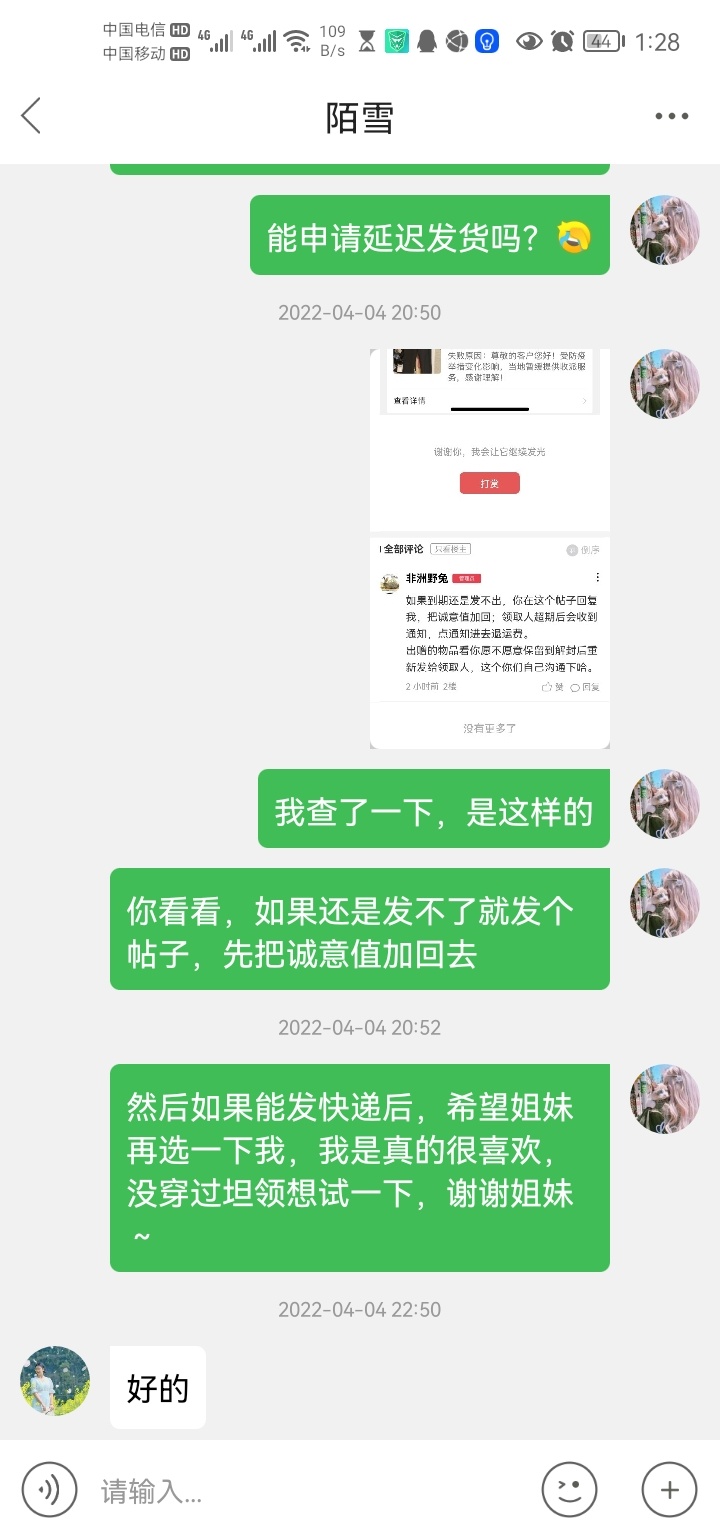Open the three-dot overflow menu
720x1540 pixels.
click(671, 116)
